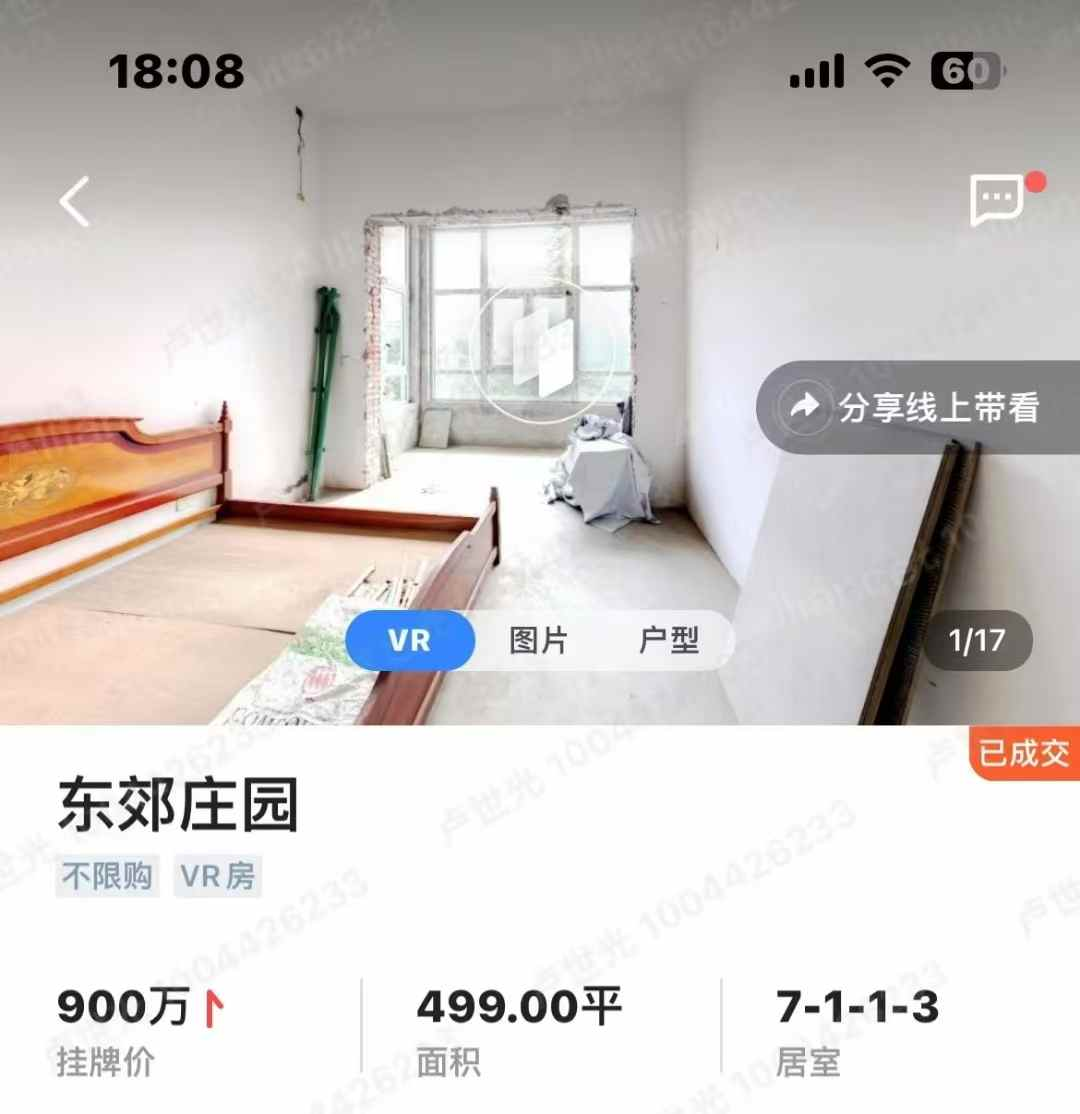1080x1114 pixels.
Task: Go back using the arrow icon
Action: coord(74,201)
